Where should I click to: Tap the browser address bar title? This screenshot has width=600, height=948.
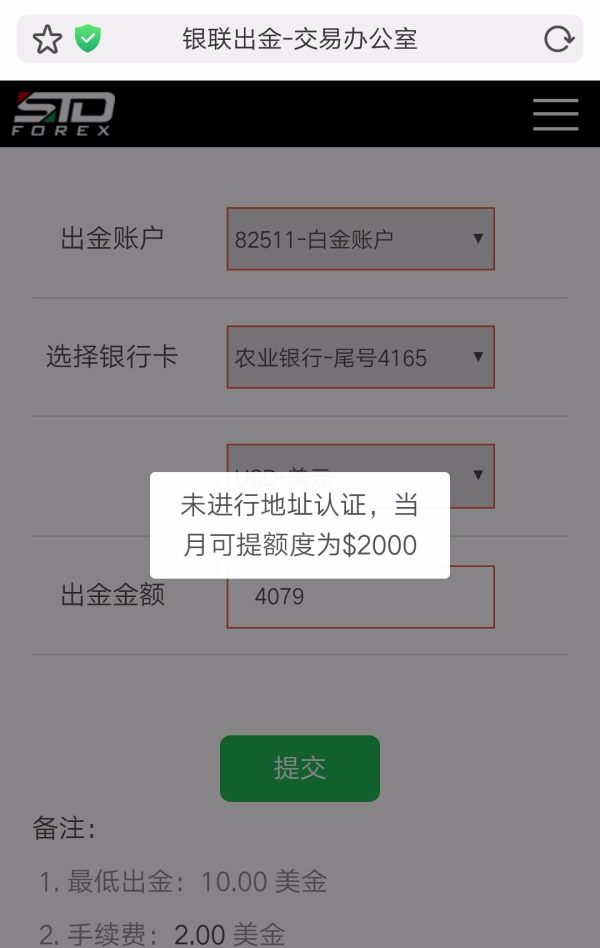[300, 39]
